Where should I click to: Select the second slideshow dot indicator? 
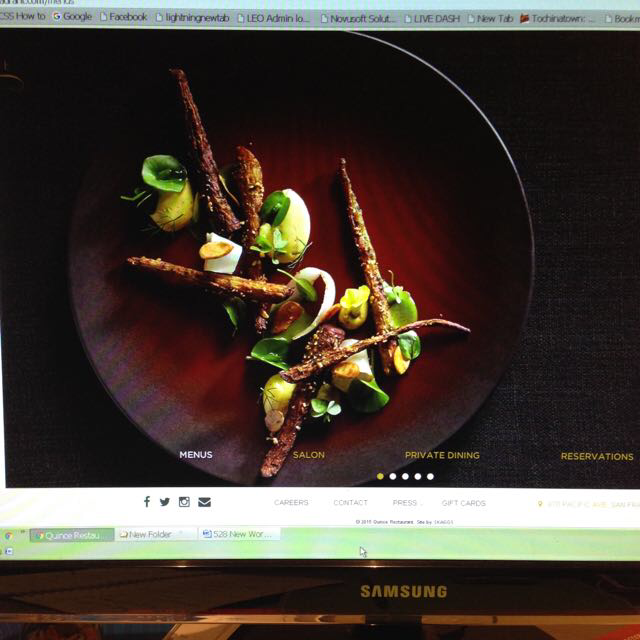(x=393, y=476)
